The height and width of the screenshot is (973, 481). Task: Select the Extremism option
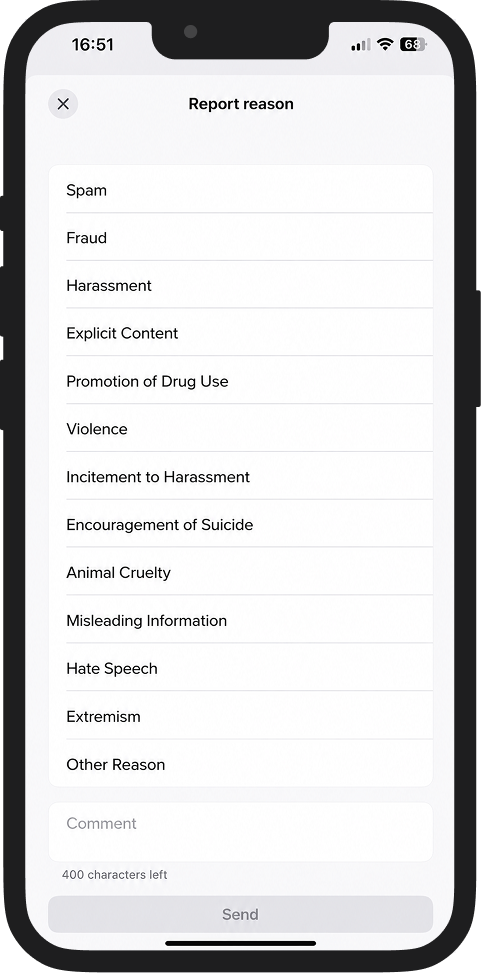241,715
